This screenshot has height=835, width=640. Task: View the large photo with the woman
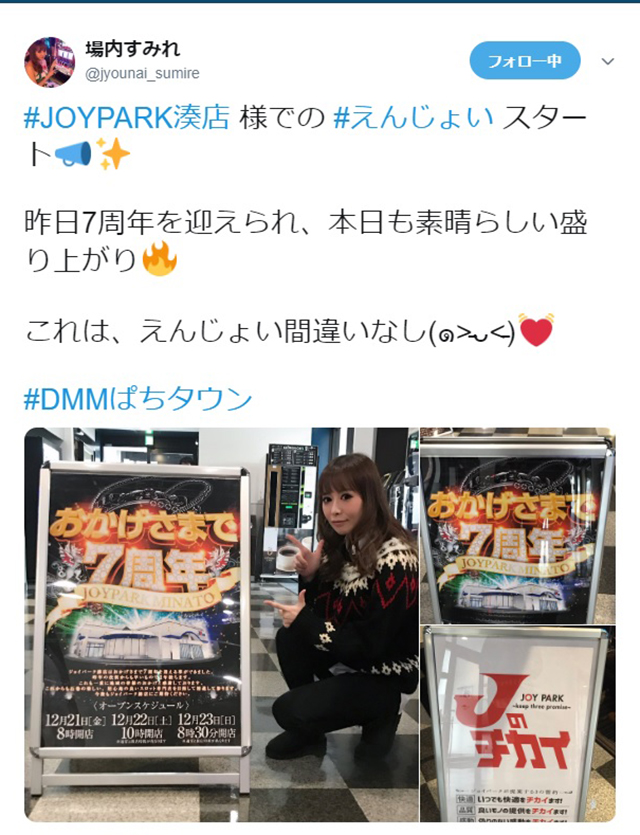pos(220,625)
